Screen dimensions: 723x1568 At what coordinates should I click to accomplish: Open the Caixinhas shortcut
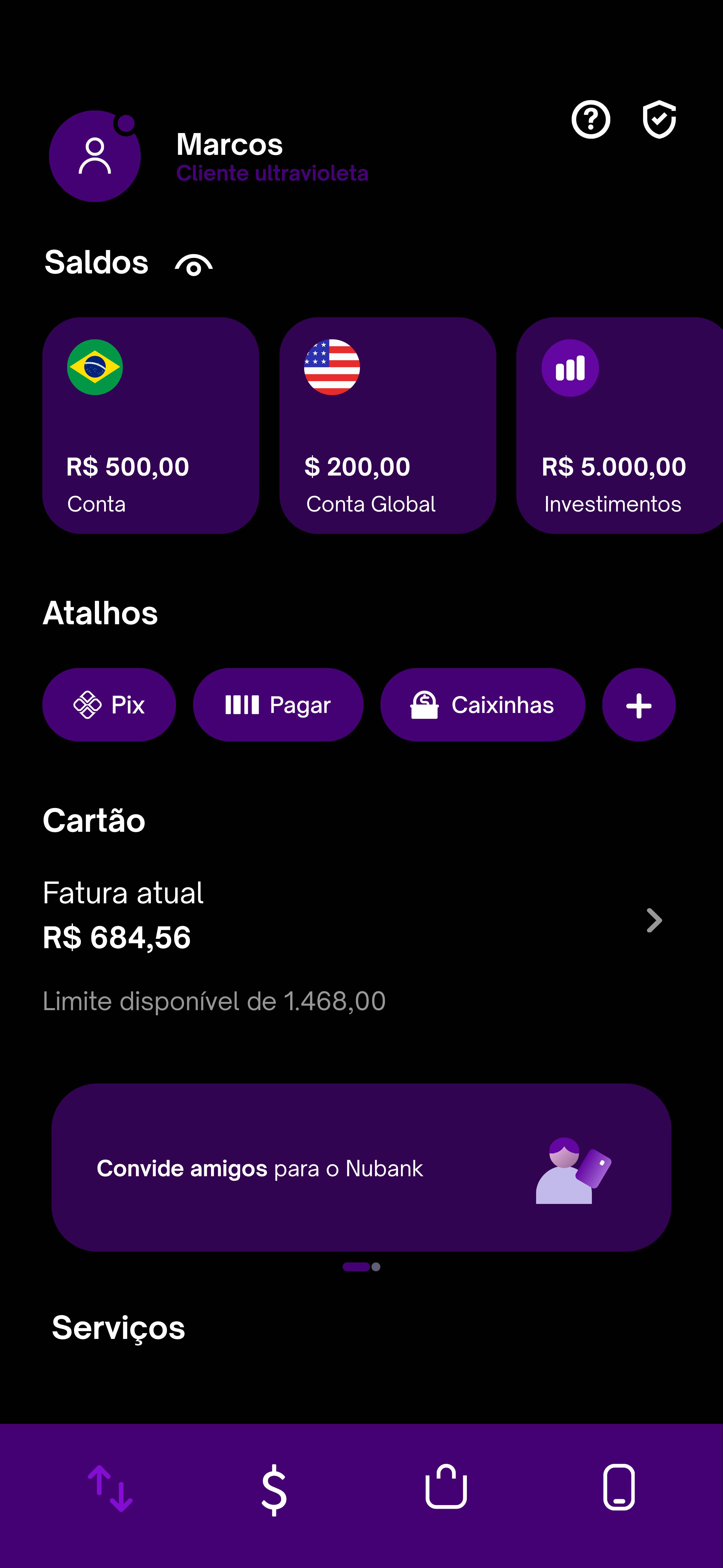pyautogui.click(x=482, y=705)
